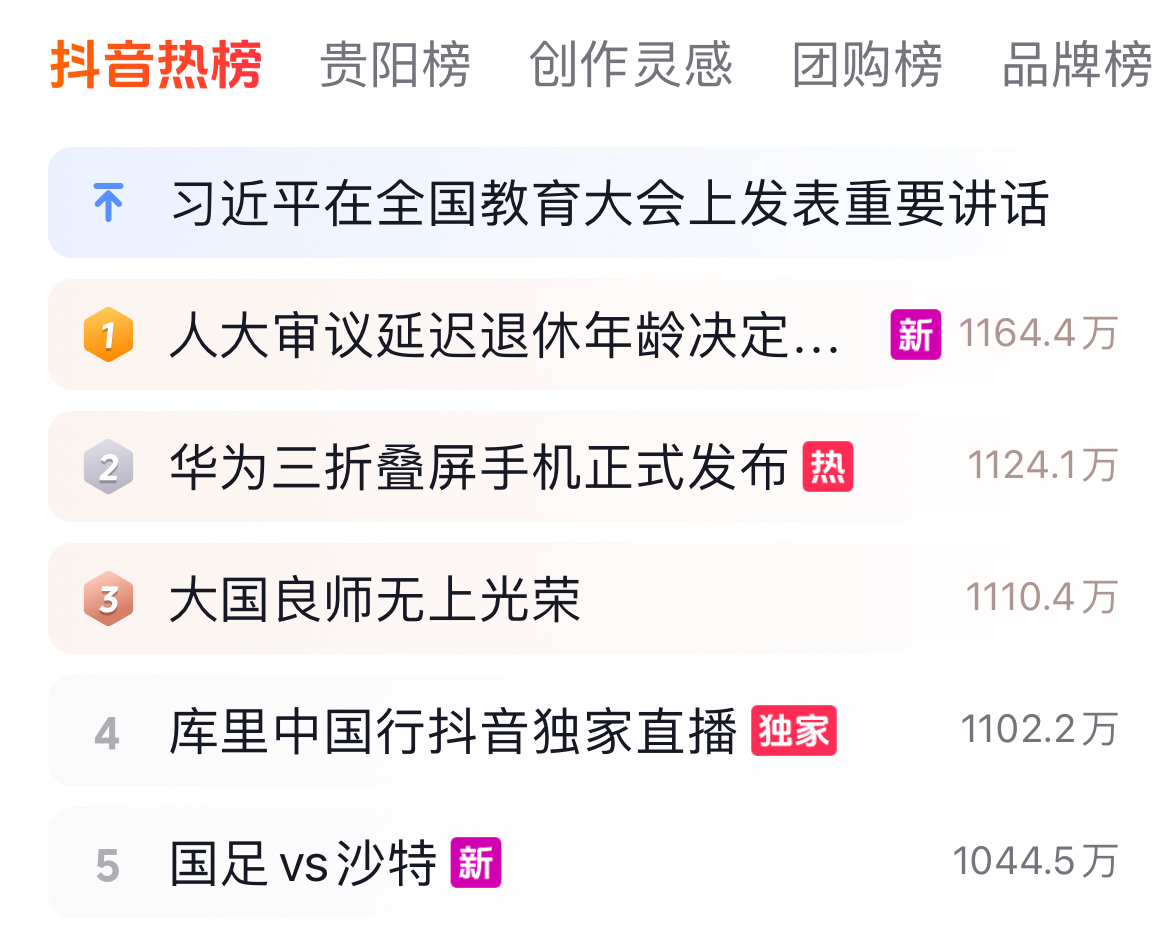1170x932 pixels.
Task: Open 库里中国行抖音独家直播 entry
Action: tap(453, 731)
